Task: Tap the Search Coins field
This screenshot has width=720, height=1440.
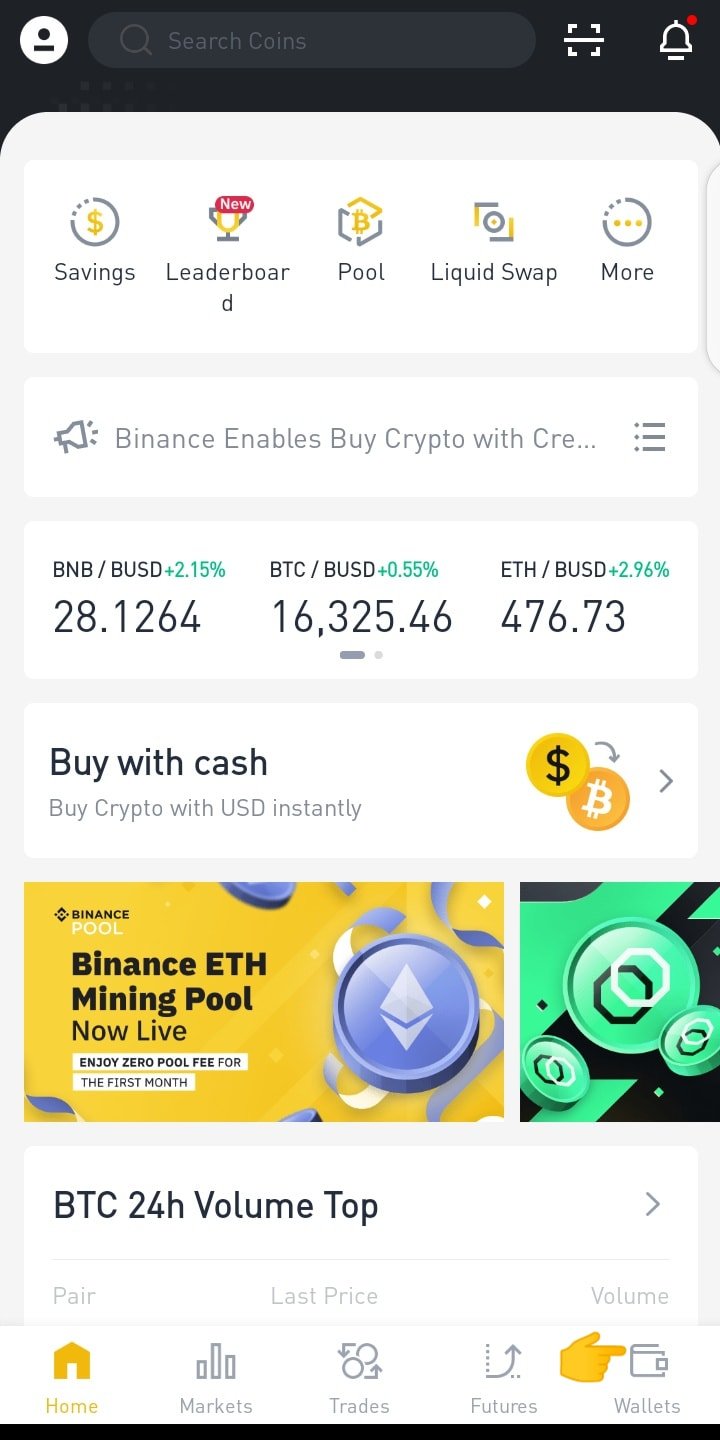Action: tap(312, 41)
